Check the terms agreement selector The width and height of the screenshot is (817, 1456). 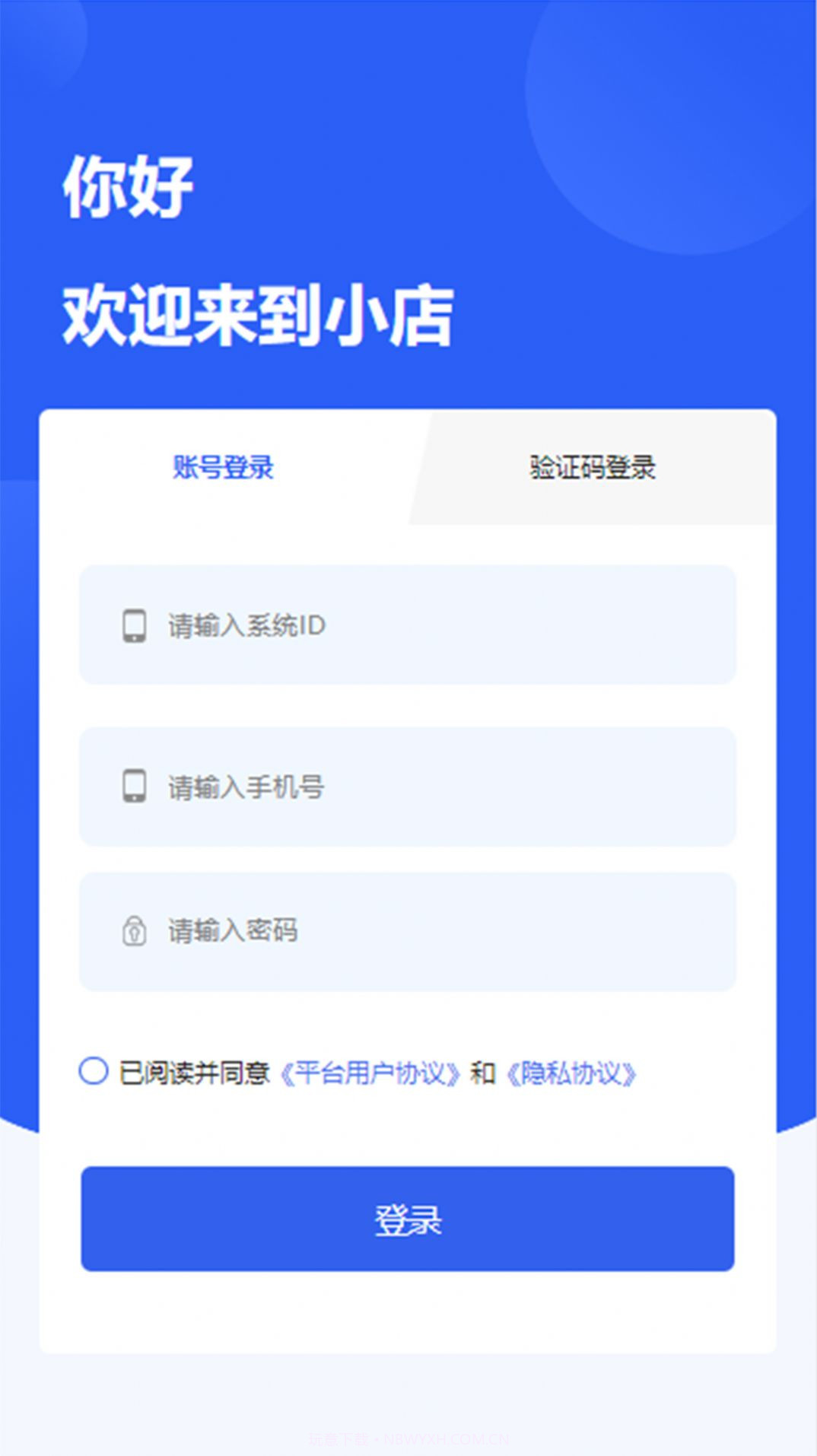click(x=93, y=1072)
